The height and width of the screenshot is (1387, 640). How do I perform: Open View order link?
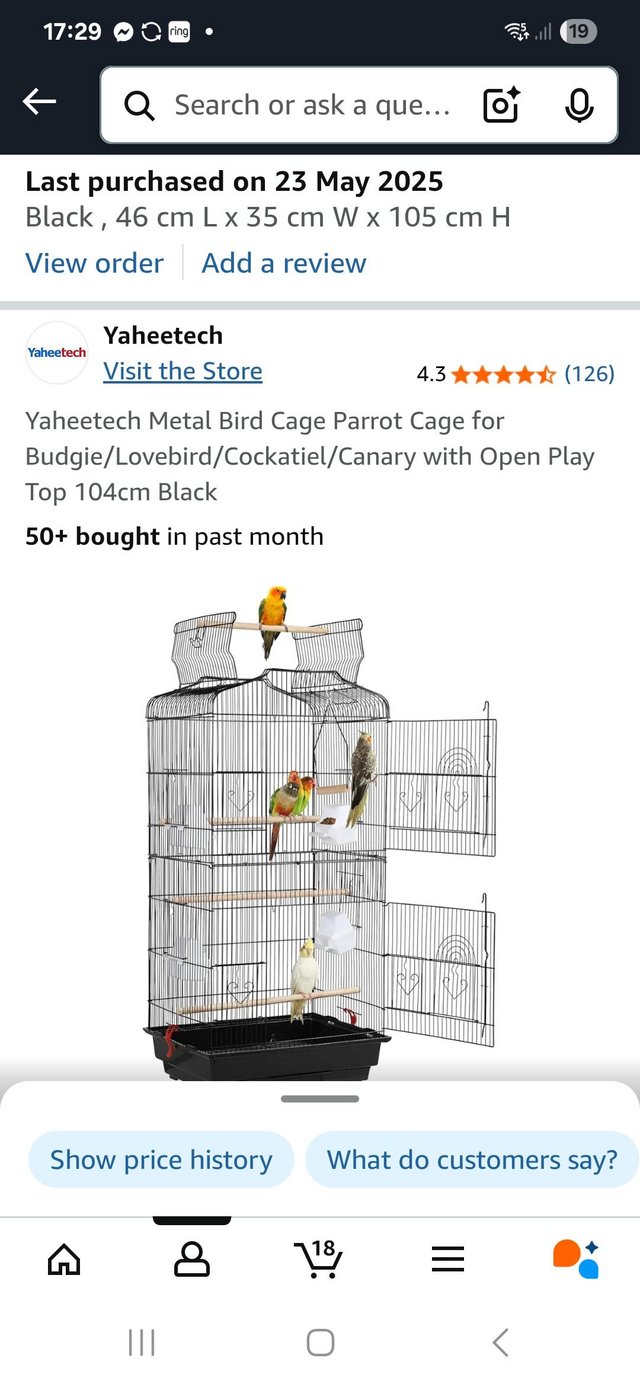94,263
